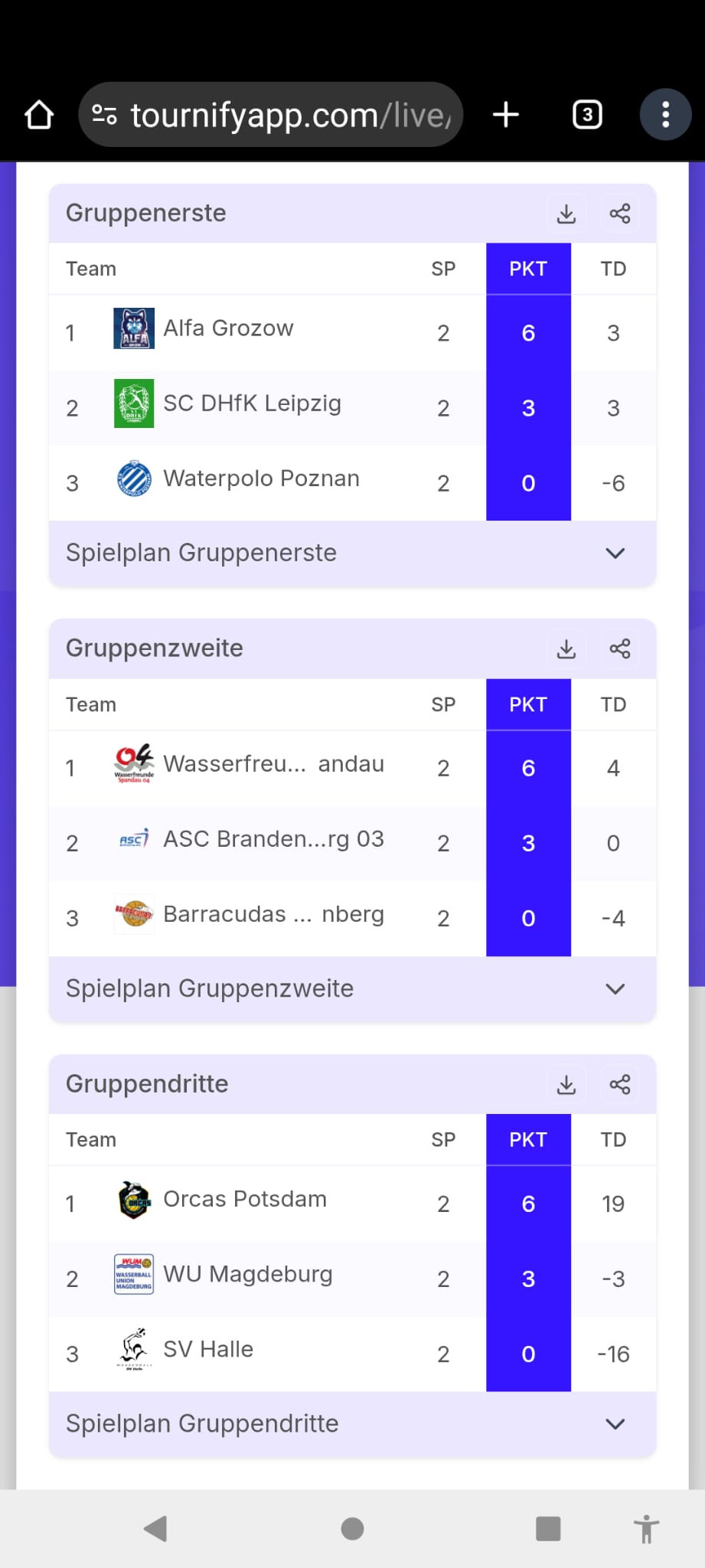Open the browser overflow menu

pos(665,116)
